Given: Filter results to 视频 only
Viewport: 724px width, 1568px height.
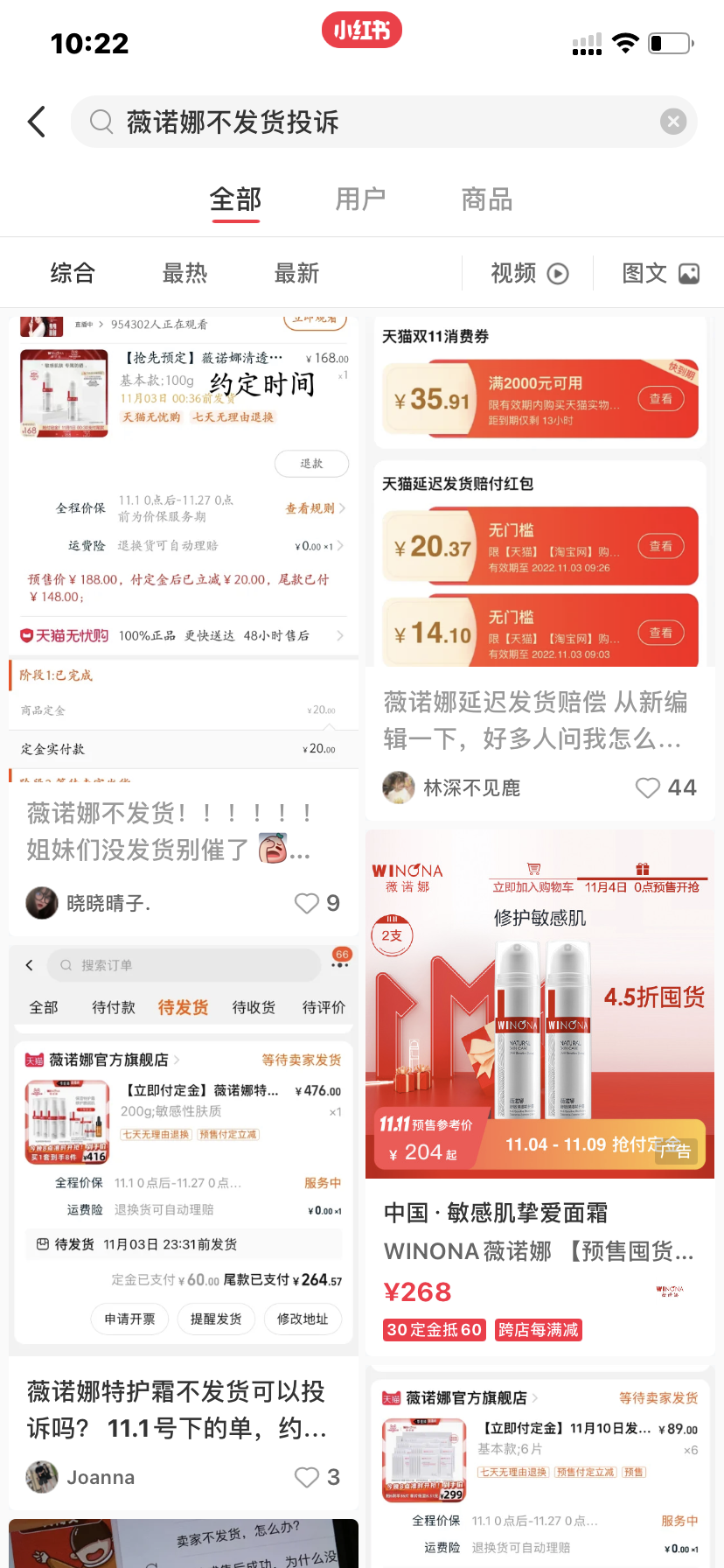Looking at the screenshot, I should point(529,273).
